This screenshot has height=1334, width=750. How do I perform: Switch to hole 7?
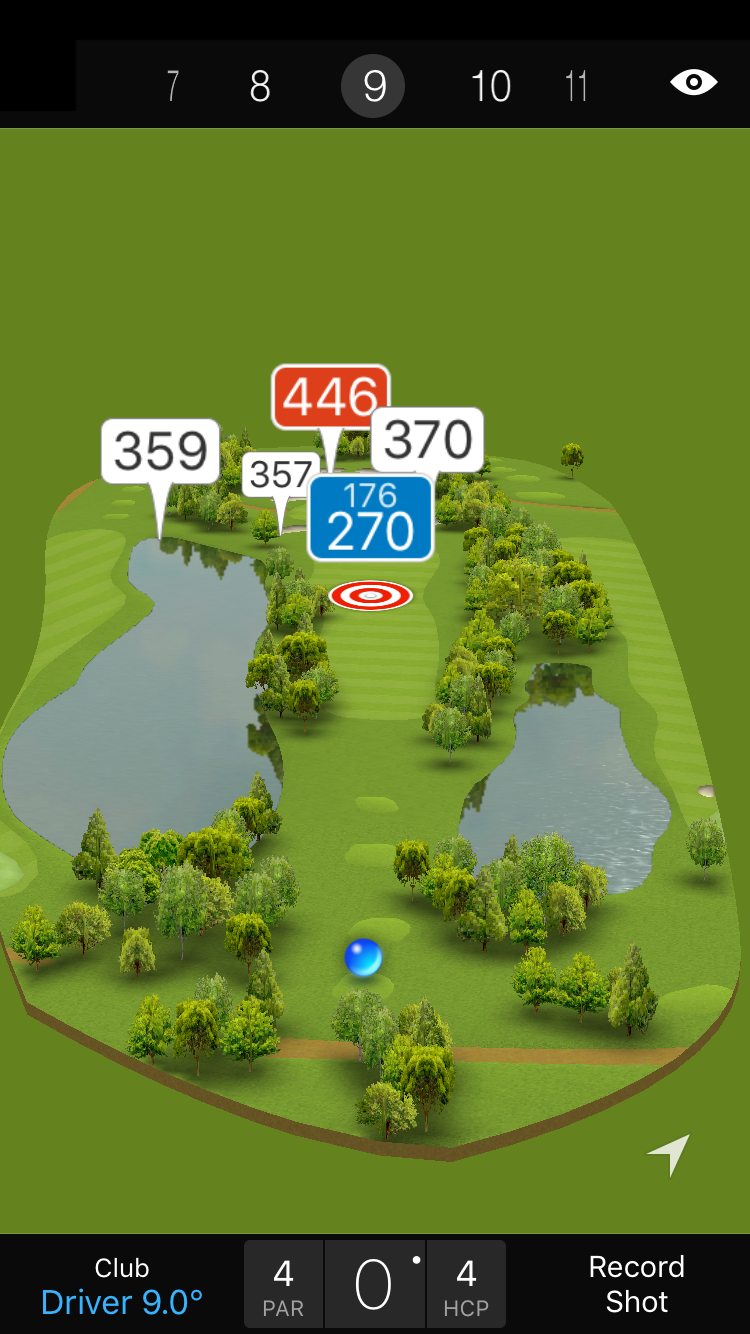tap(173, 86)
